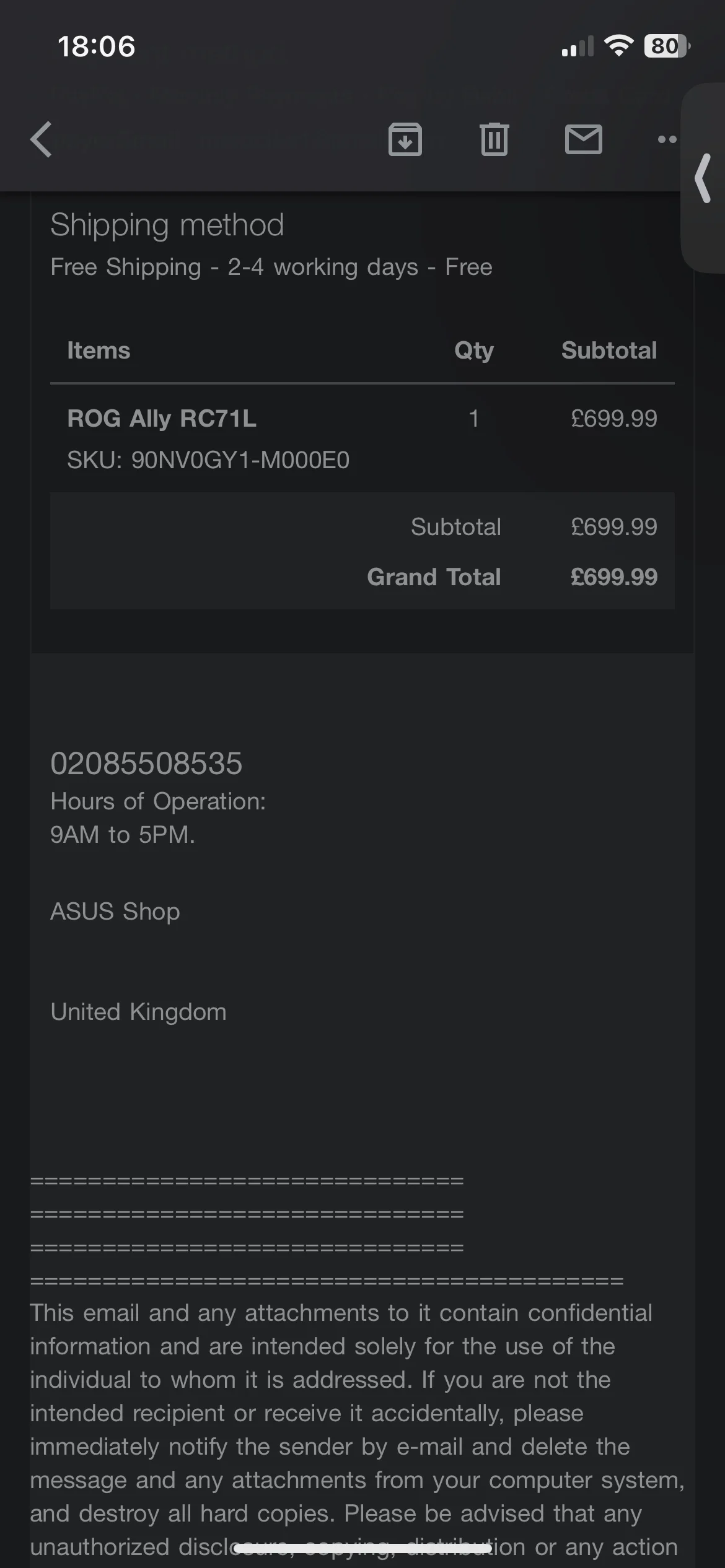Archive this email
The image size is (725, 1568).
(405, 139)
